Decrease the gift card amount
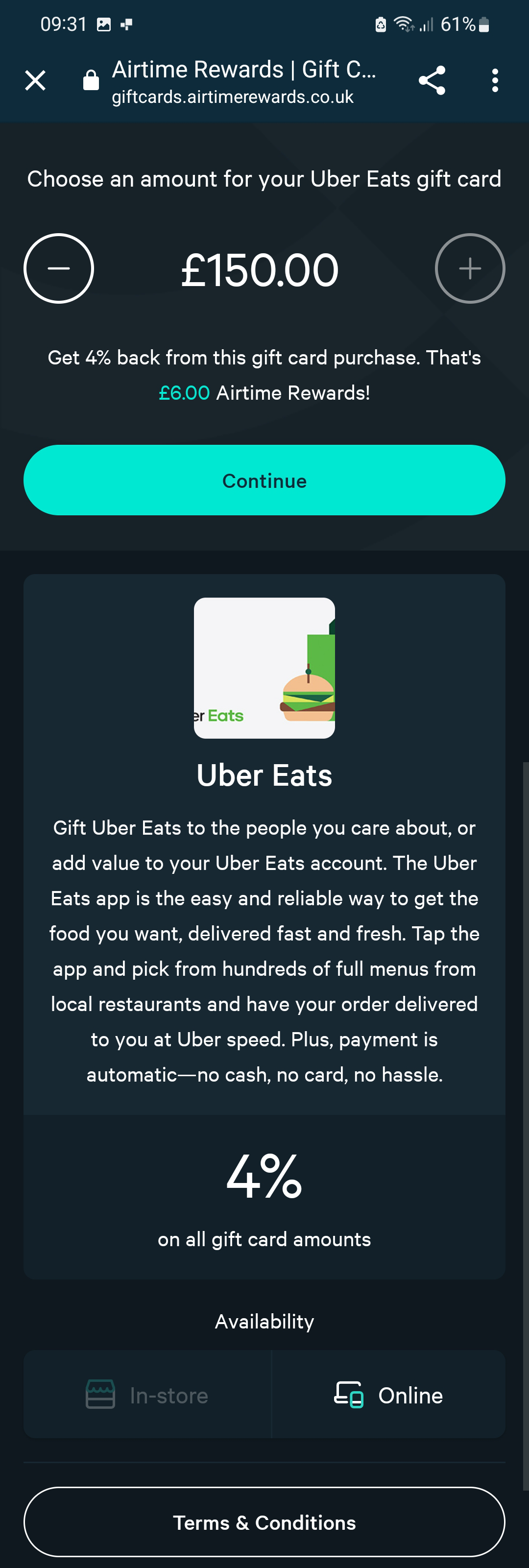The image size is (529, 1568). click(58, 268)
